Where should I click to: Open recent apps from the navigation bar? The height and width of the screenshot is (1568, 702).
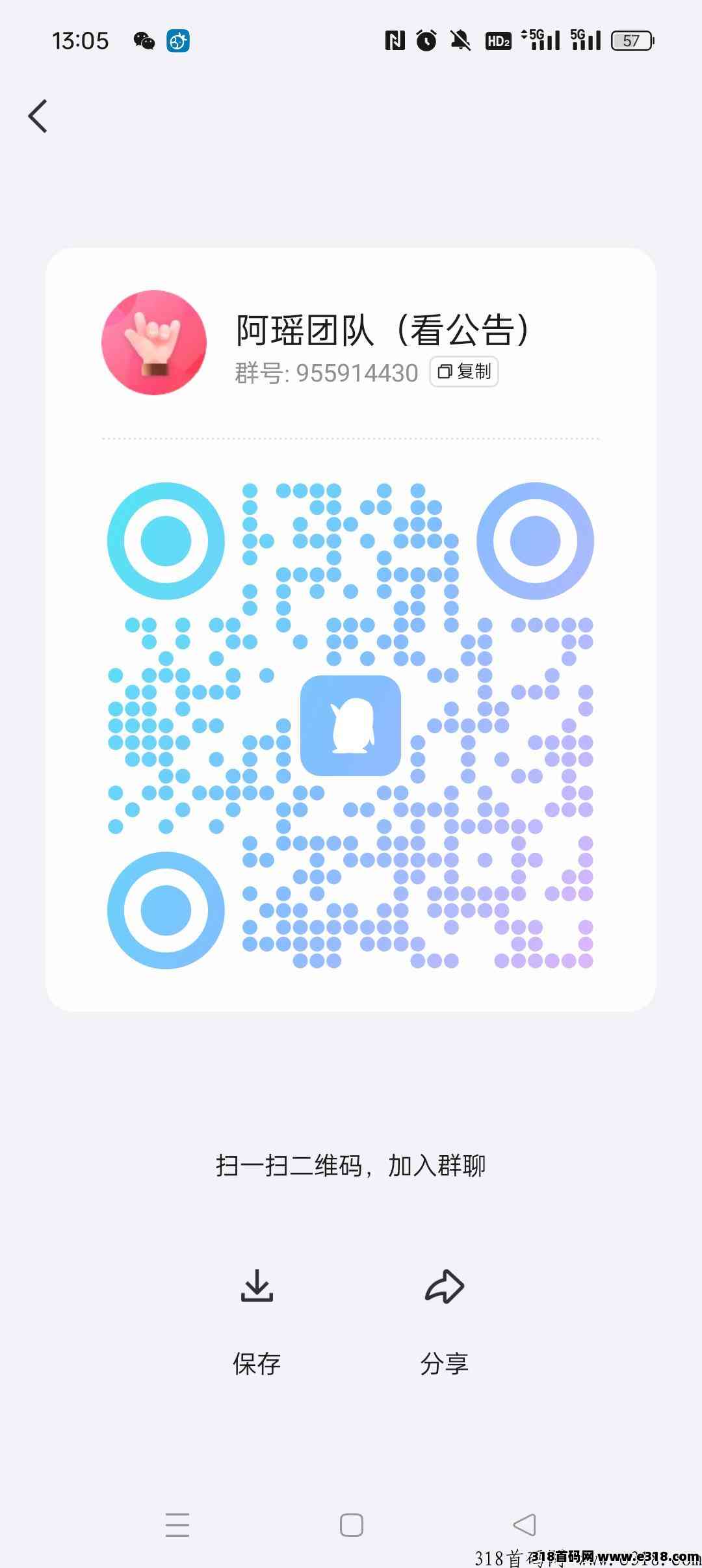pos(177,1524)
